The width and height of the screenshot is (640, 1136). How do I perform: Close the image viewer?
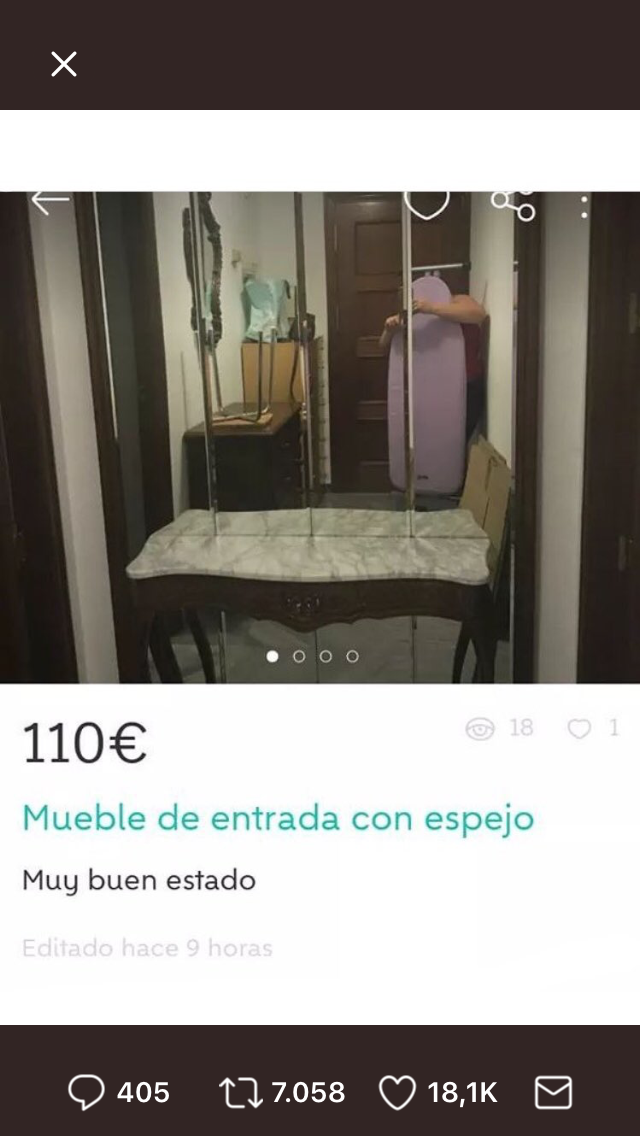point(64,64)
